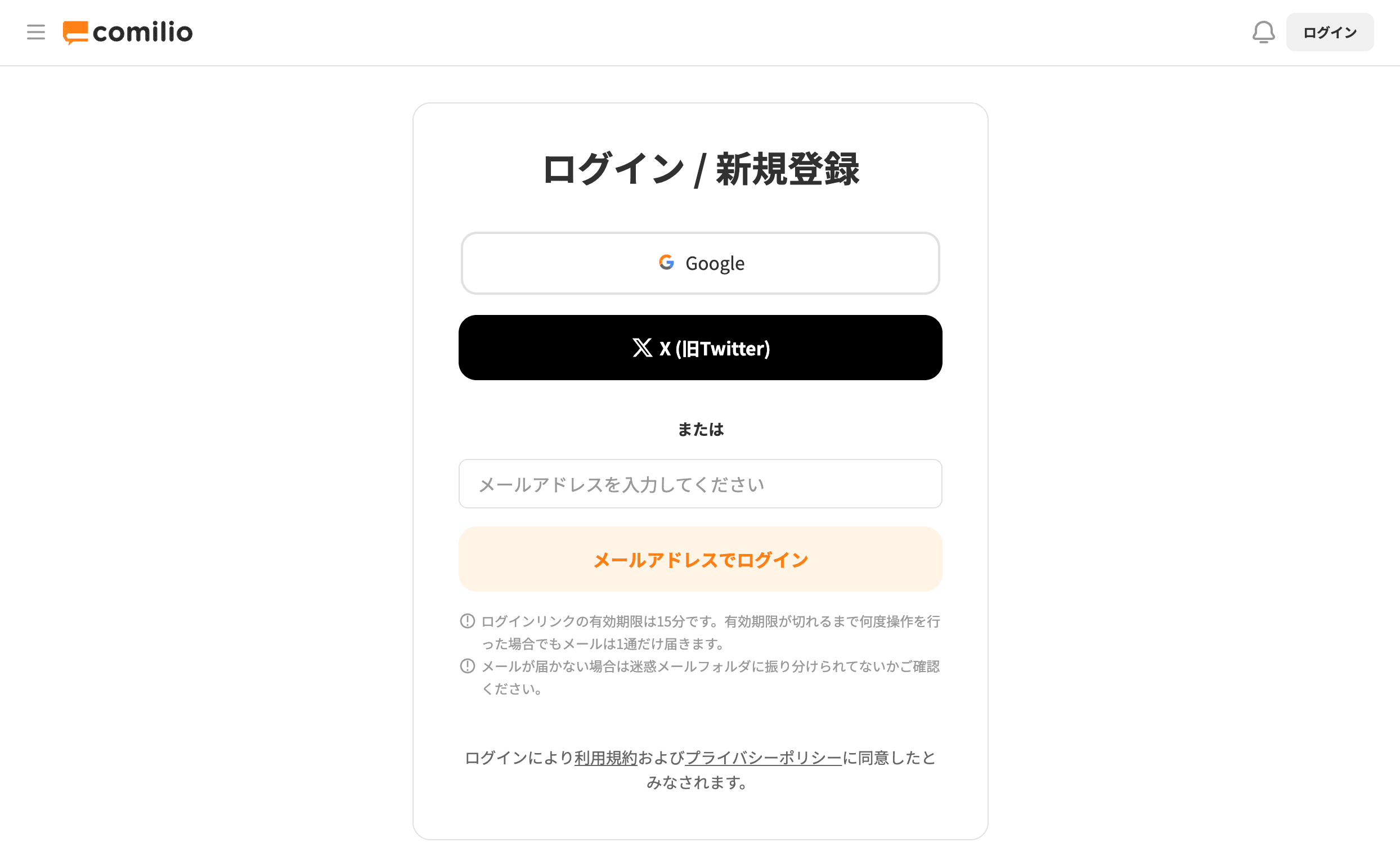
Task: Open the プライバシーポリシー link
Action: (x=762, y=758)
